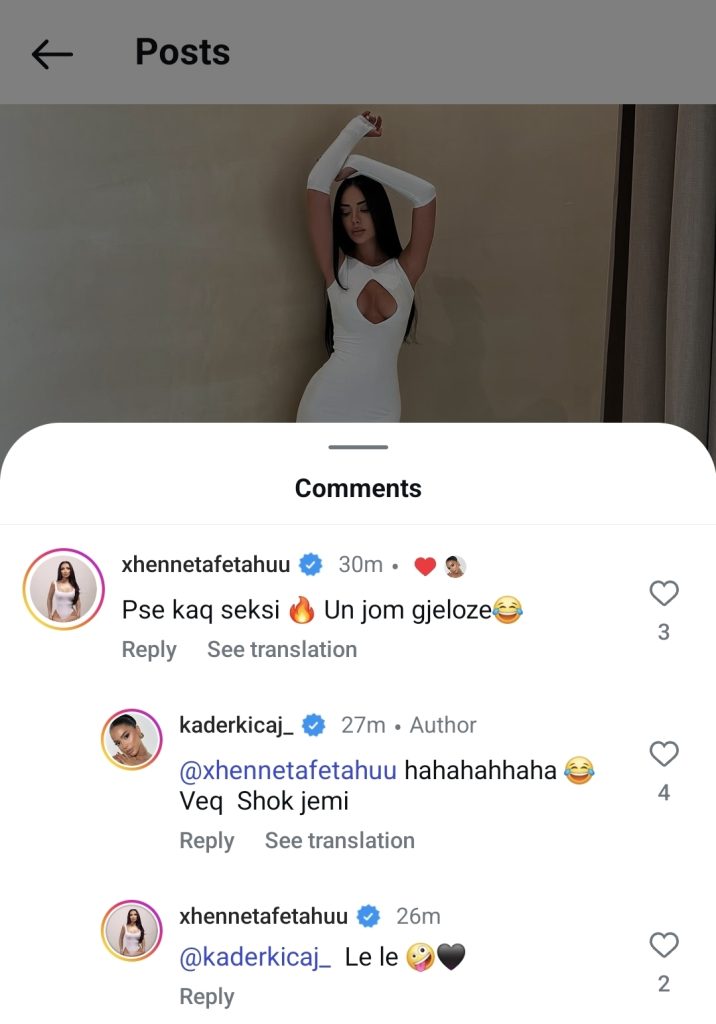The height and width of the screenshot is (1024, 716).
Task: Open kaderkicaj_'s profile picture in the reply
Action: [x=131, y=740]
